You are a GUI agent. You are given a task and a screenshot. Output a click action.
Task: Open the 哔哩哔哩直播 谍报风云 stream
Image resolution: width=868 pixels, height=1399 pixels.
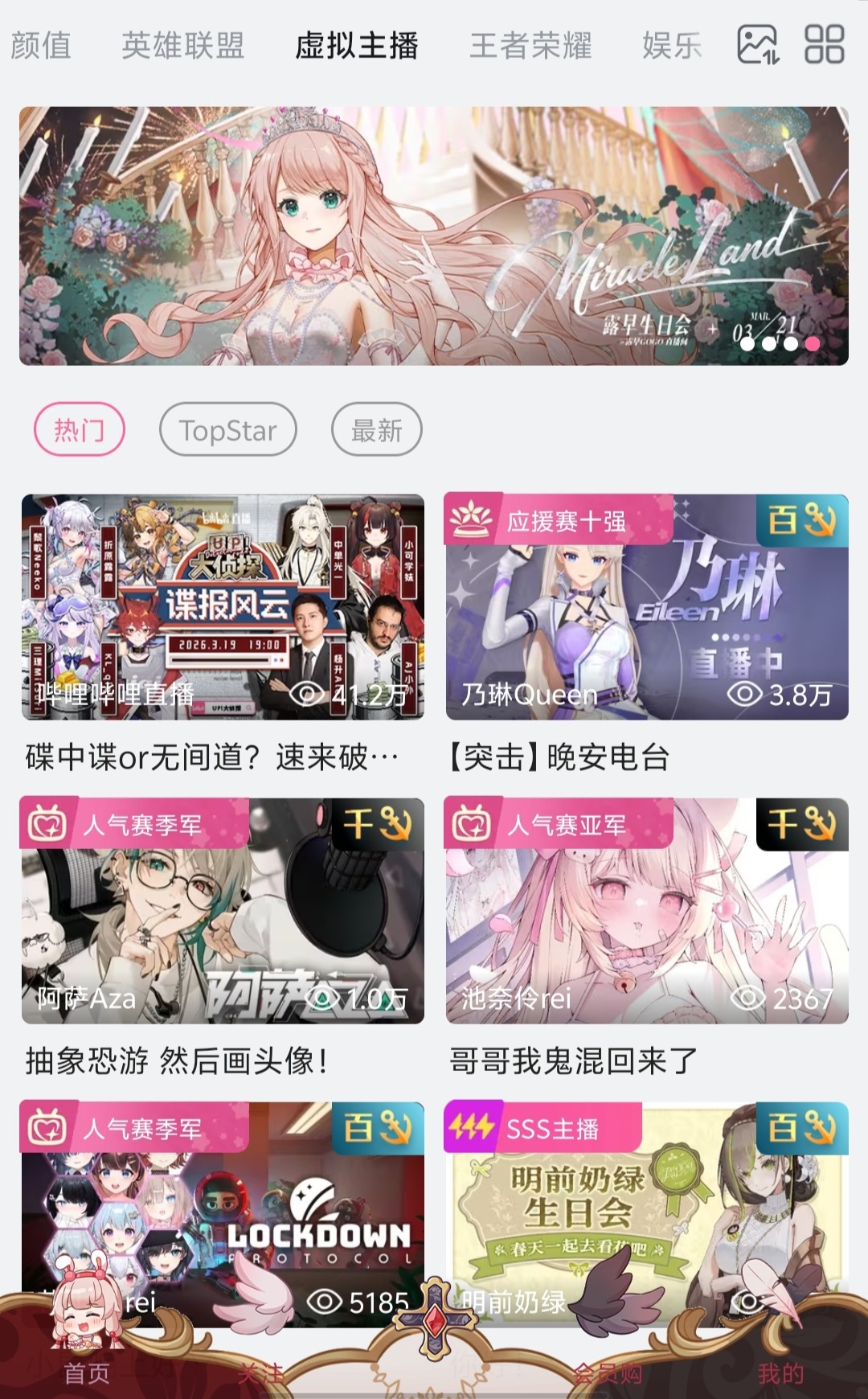(223, 607)
